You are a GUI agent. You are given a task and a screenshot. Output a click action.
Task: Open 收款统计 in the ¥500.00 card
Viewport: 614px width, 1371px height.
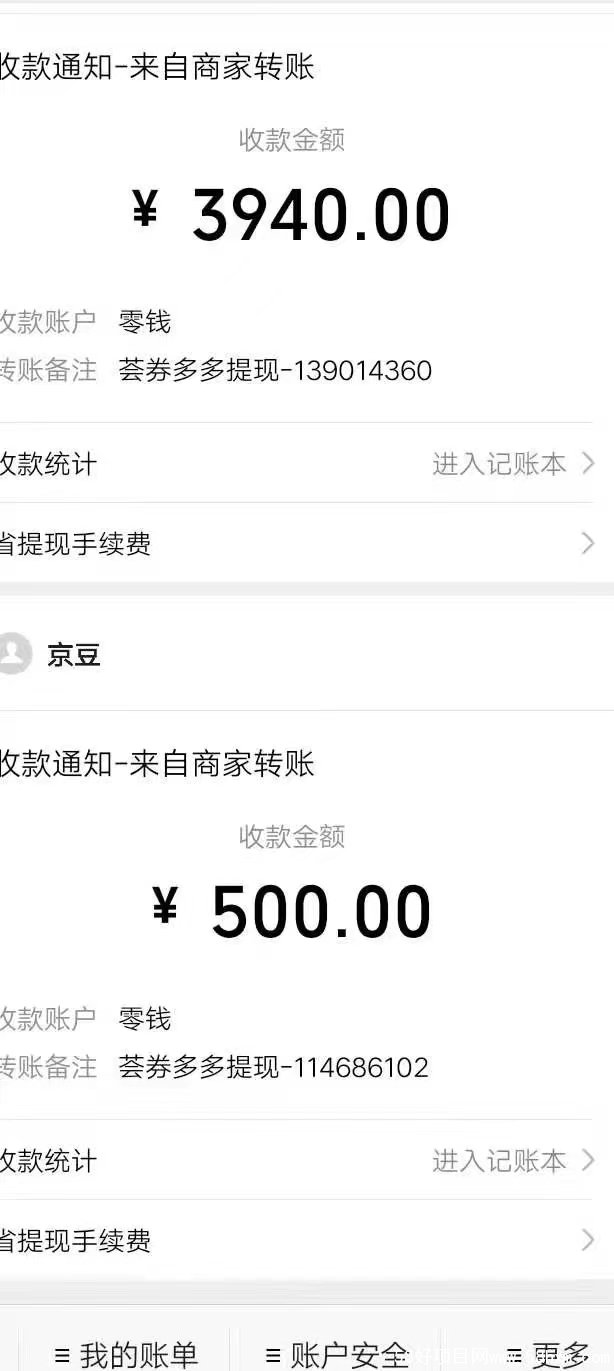coord(300,1161)
